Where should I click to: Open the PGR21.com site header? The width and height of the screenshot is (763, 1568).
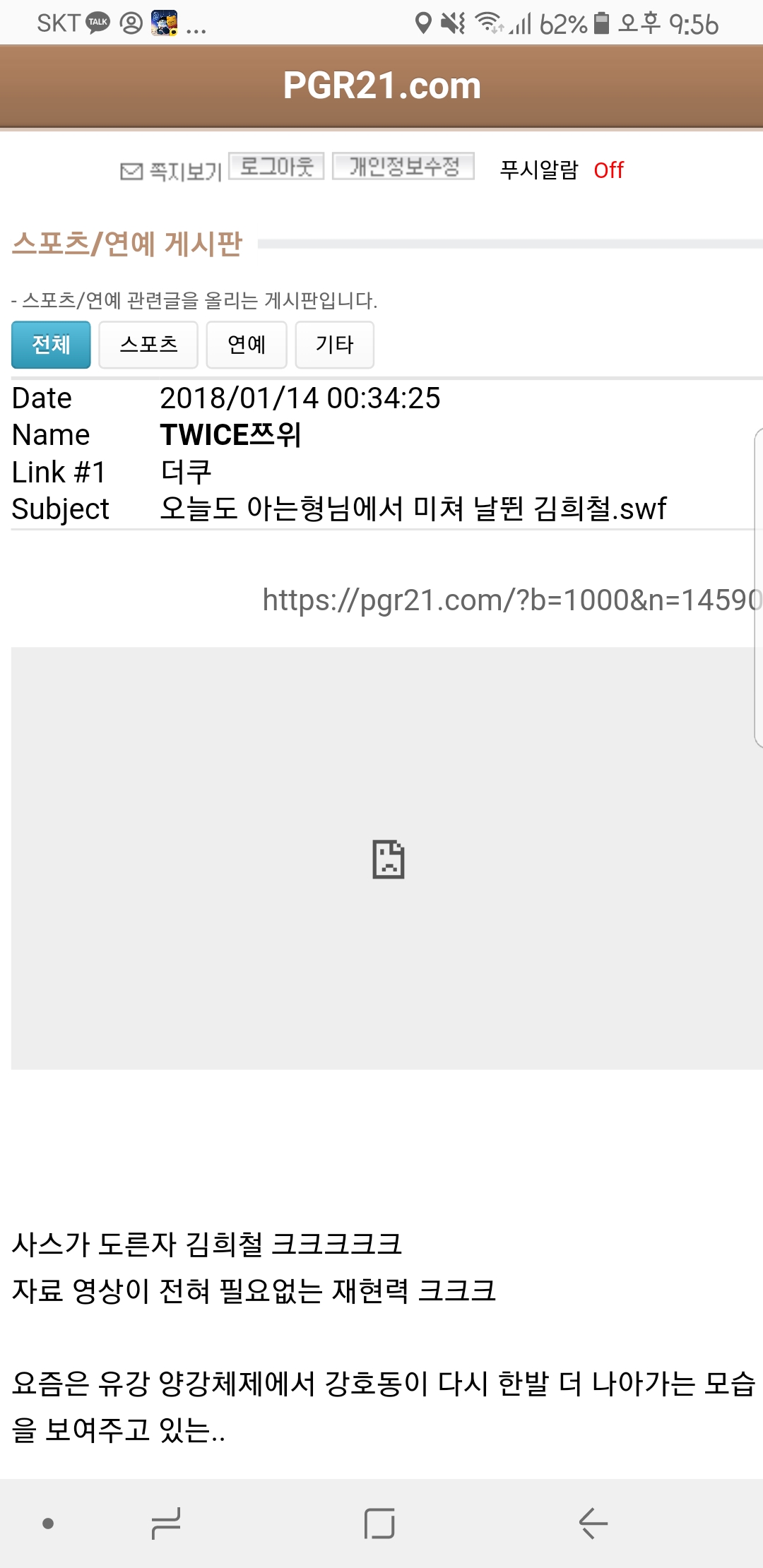(x=381, y=86)
